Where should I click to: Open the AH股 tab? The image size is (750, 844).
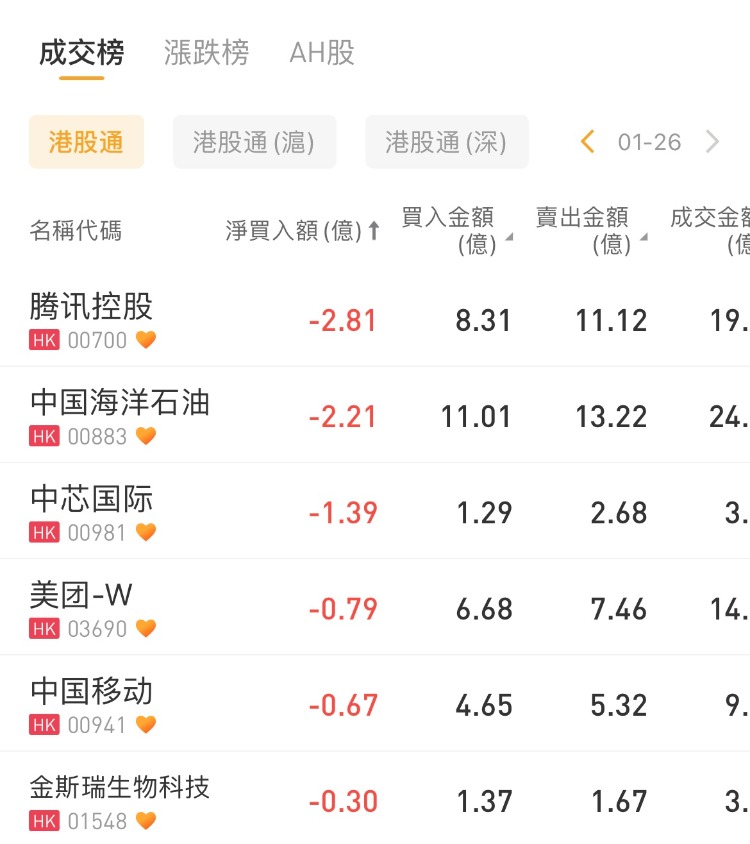(x=322, y=53)
